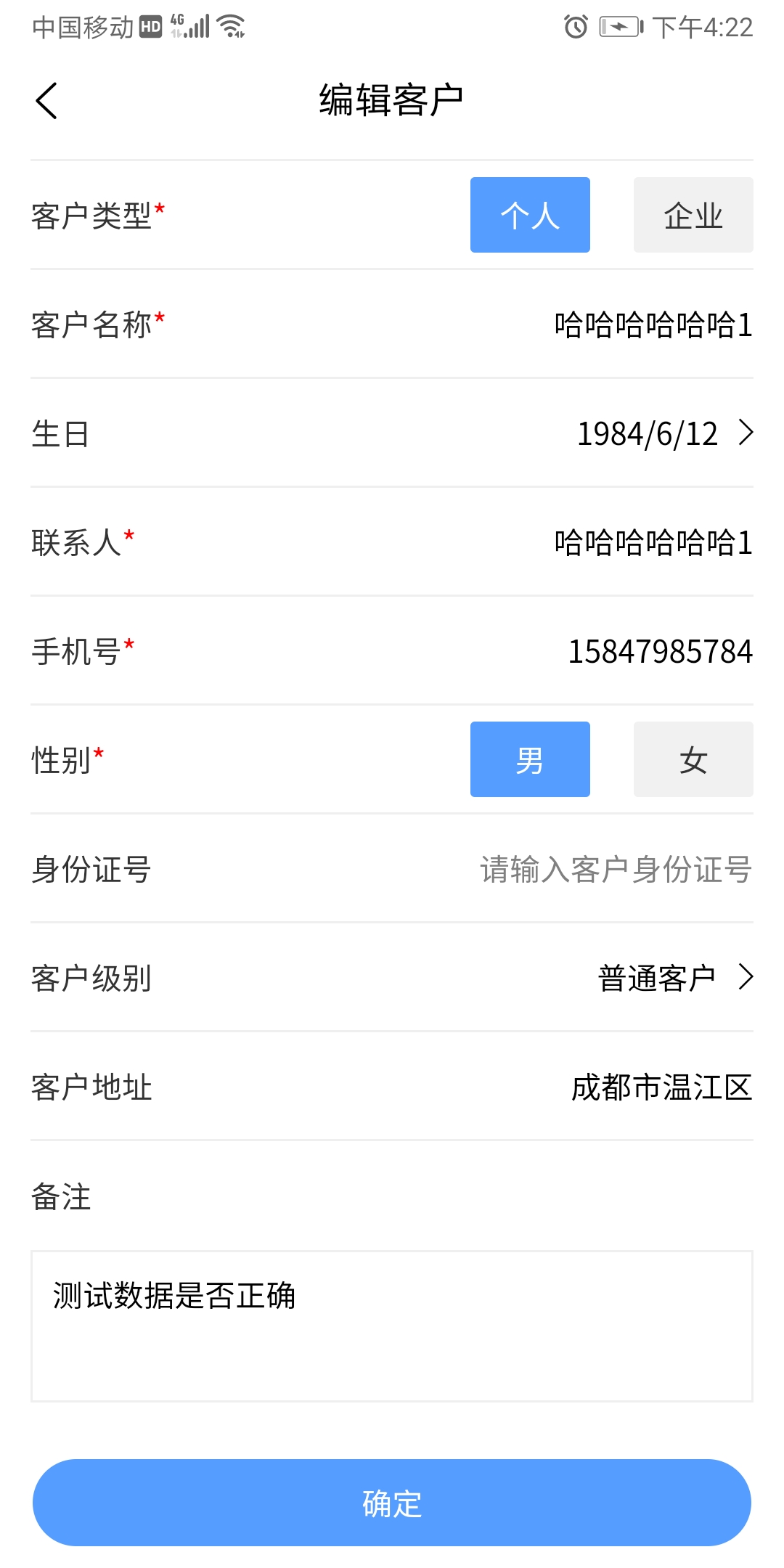Choose 女 for gender
The width and height of the screenshot is (784, 1568).
693,759
